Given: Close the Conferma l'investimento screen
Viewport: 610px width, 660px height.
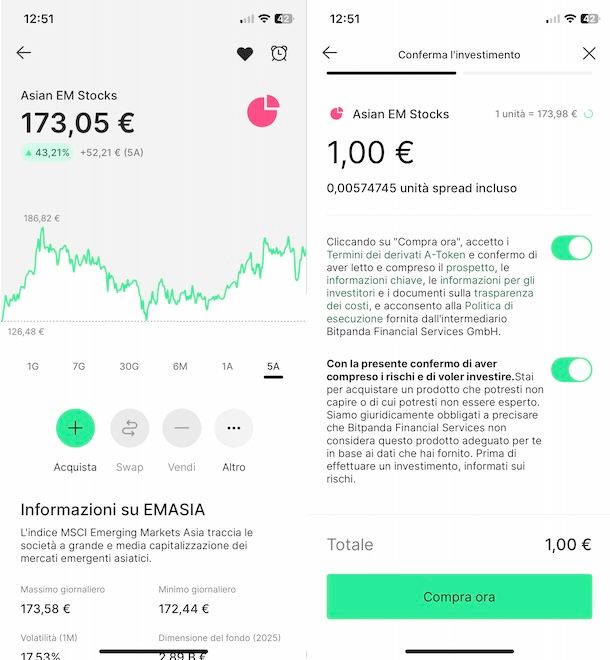Looking at the screenshot, I should pyautogui.click(x=589, y=54).
